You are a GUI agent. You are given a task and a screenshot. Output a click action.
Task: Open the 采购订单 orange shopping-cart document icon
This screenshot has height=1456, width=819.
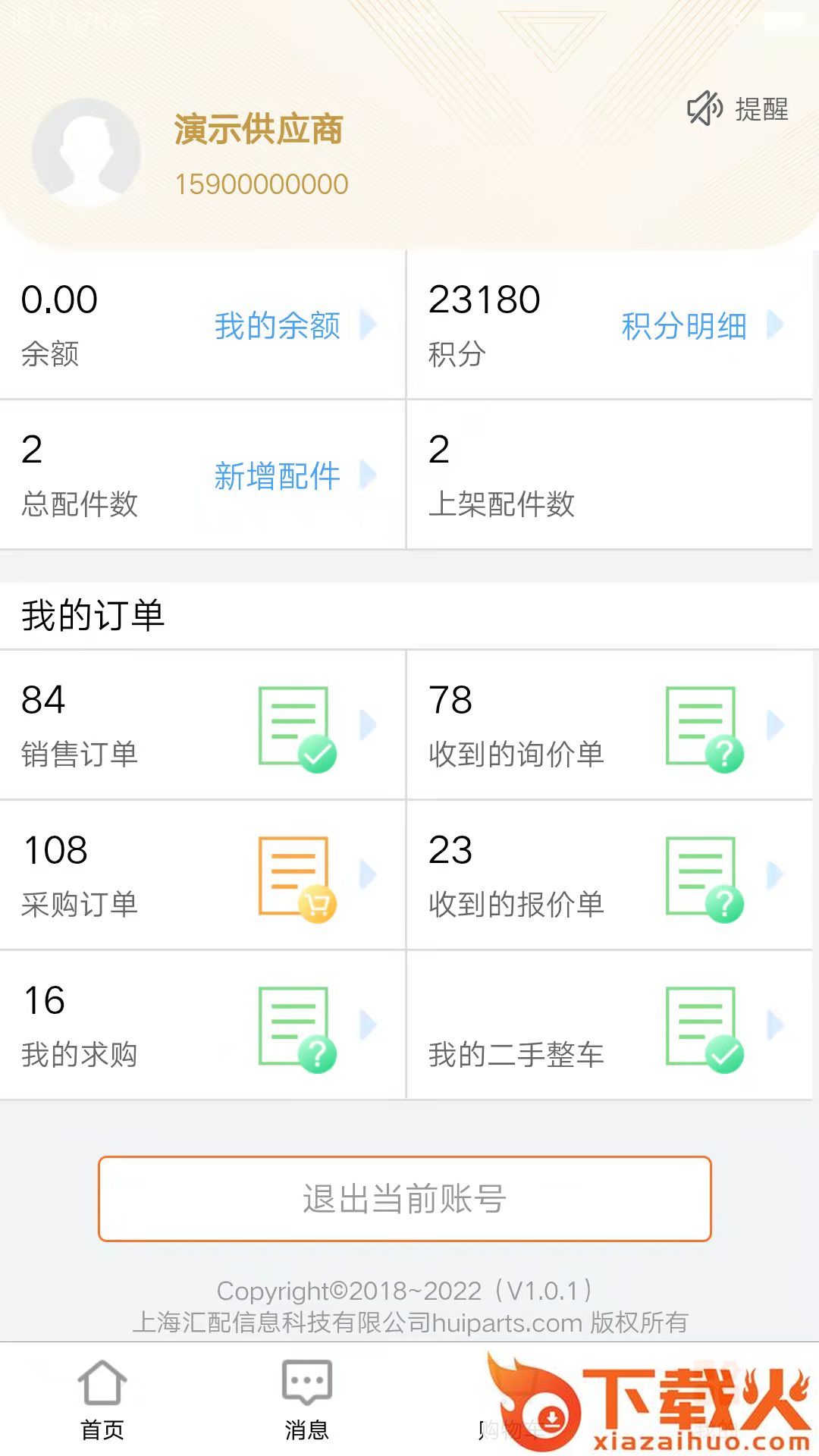coord(292,876)
